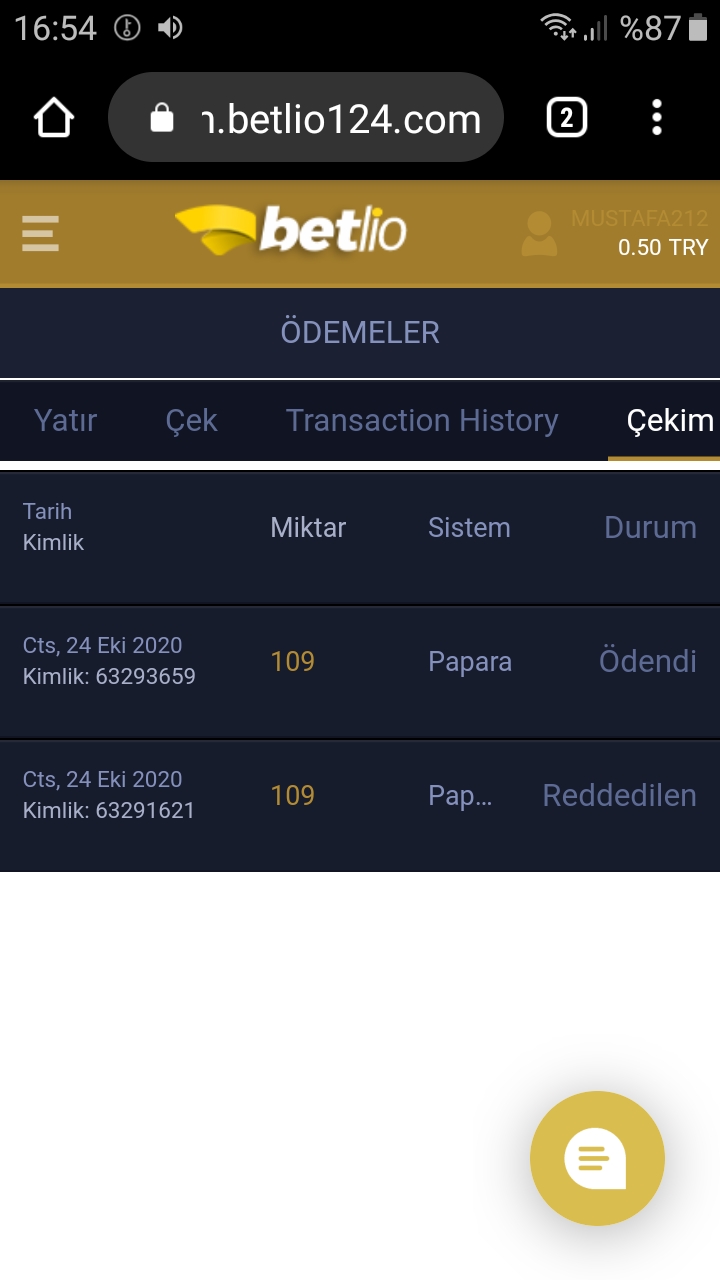Viewport: 720px width, 1280px height.
Task: Select the Çekim tab
Action: click(669, 421)
